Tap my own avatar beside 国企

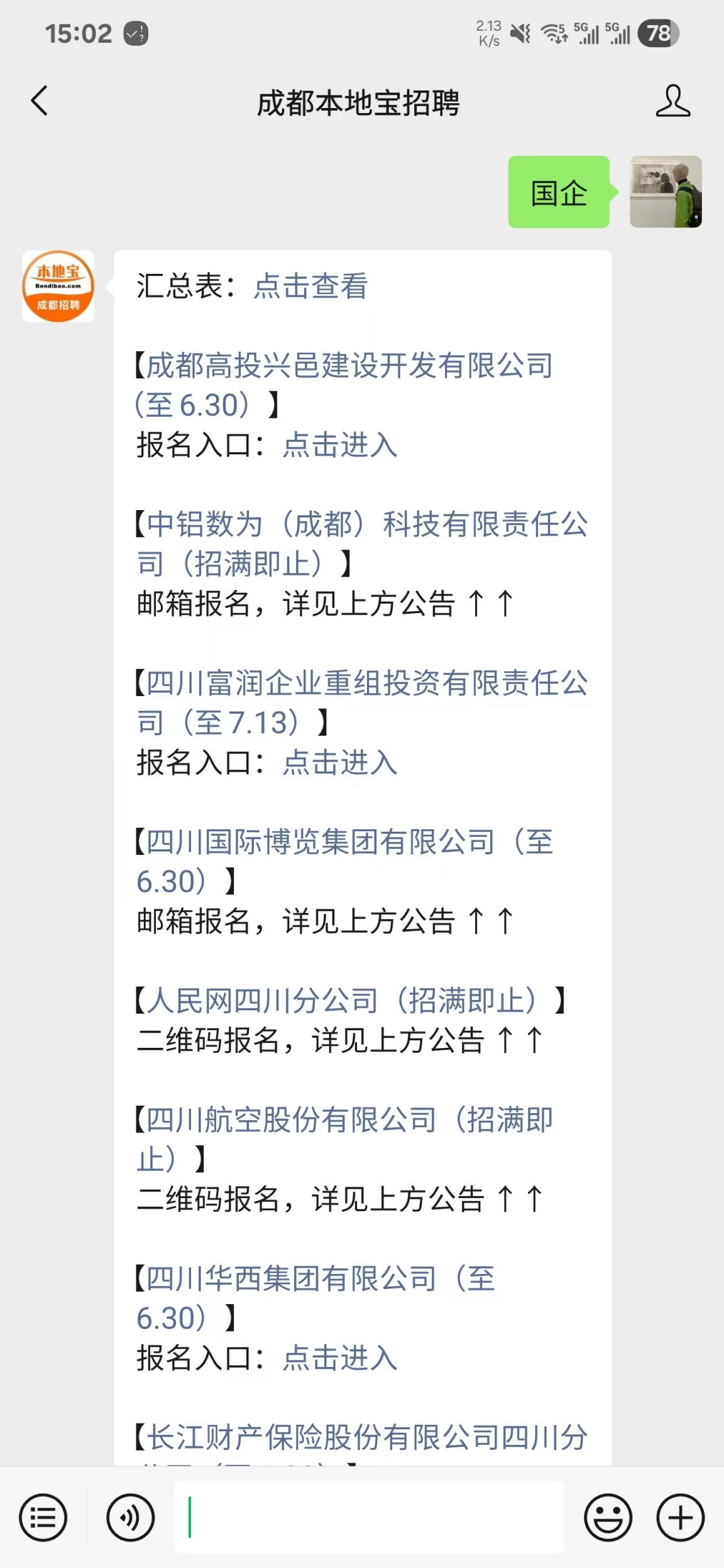tap(666, 192)
